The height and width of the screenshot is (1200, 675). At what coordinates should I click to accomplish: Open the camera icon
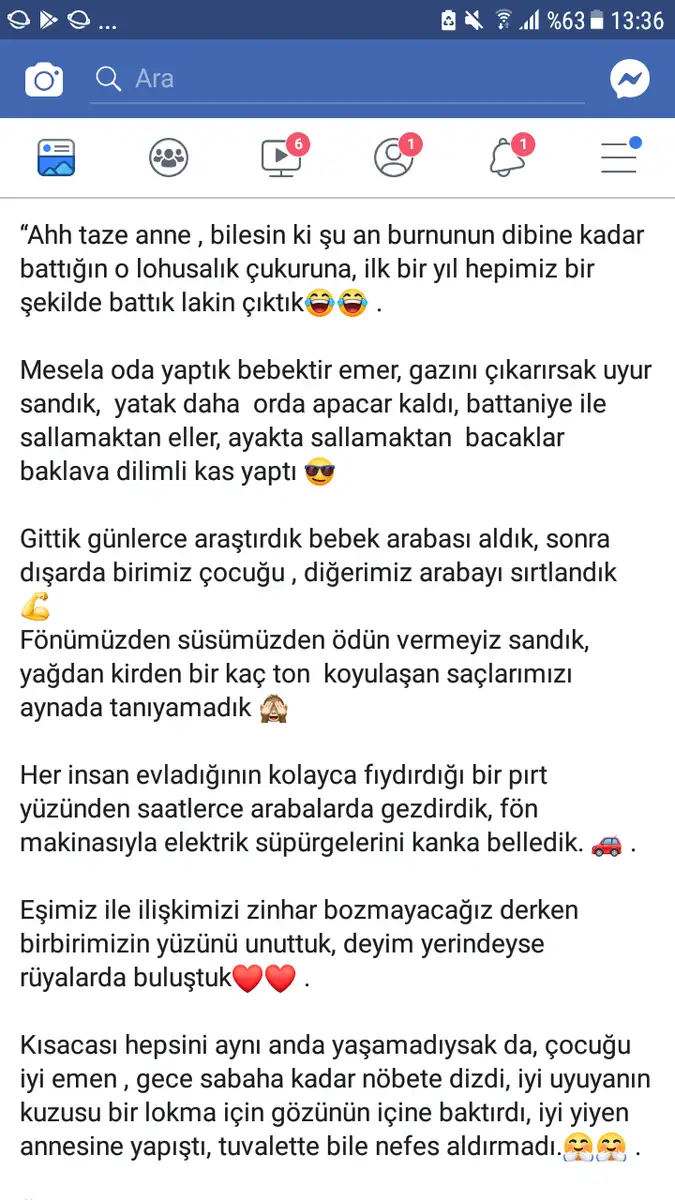coord(44,79)
